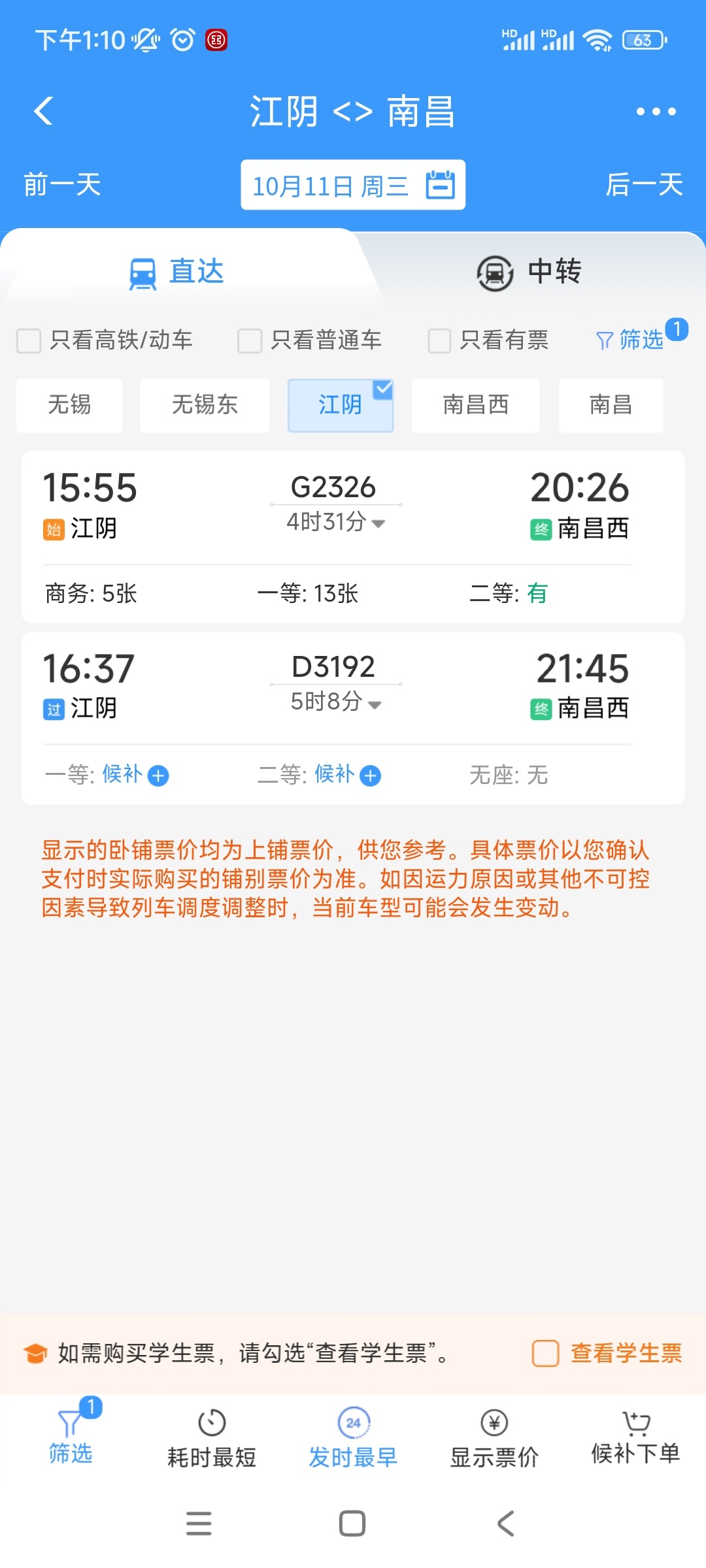
Task: Go back using the top-left arrow
Action: coord(44,111)
